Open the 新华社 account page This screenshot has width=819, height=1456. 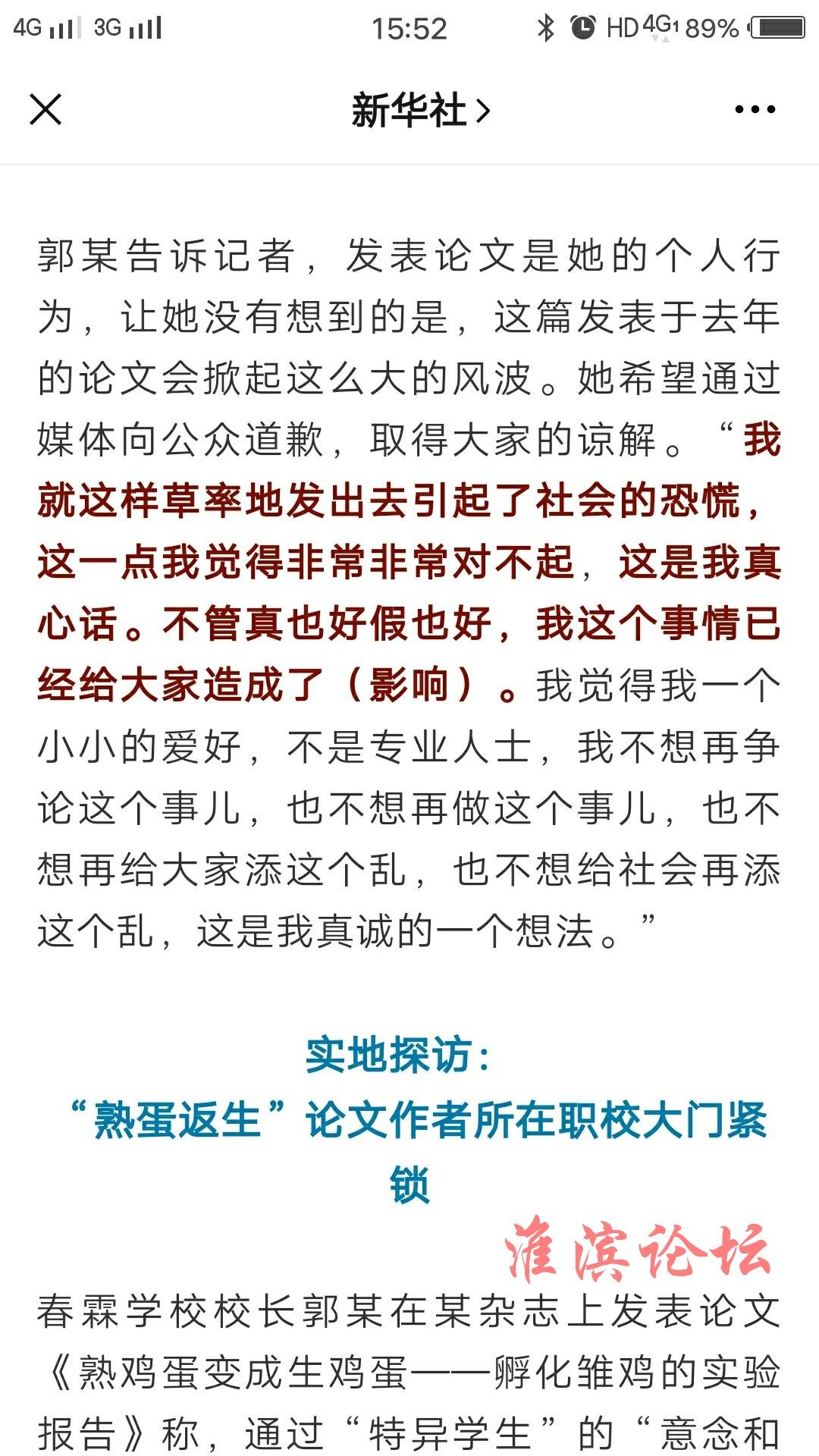pos(419,111)
